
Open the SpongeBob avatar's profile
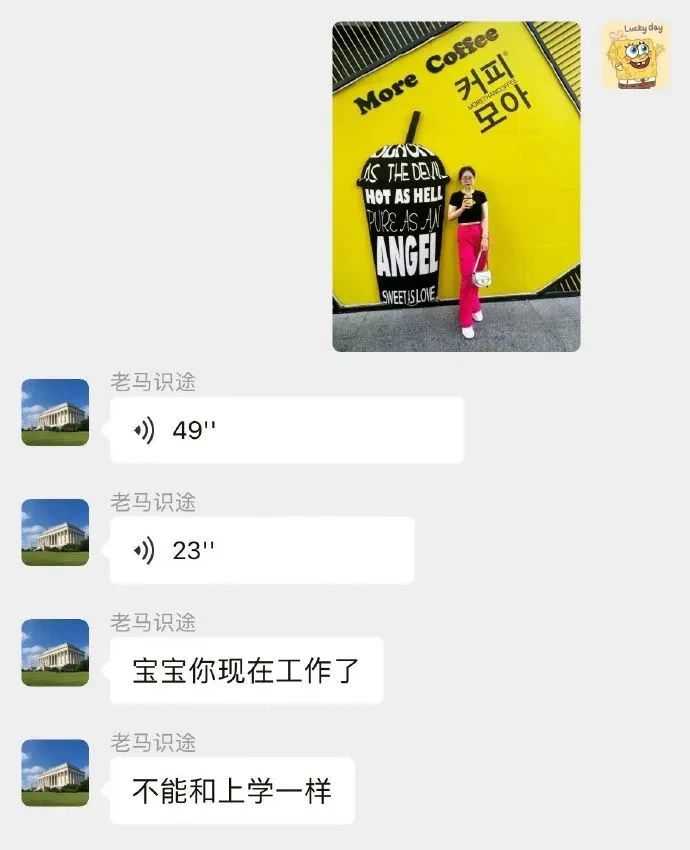coord(635,56)
